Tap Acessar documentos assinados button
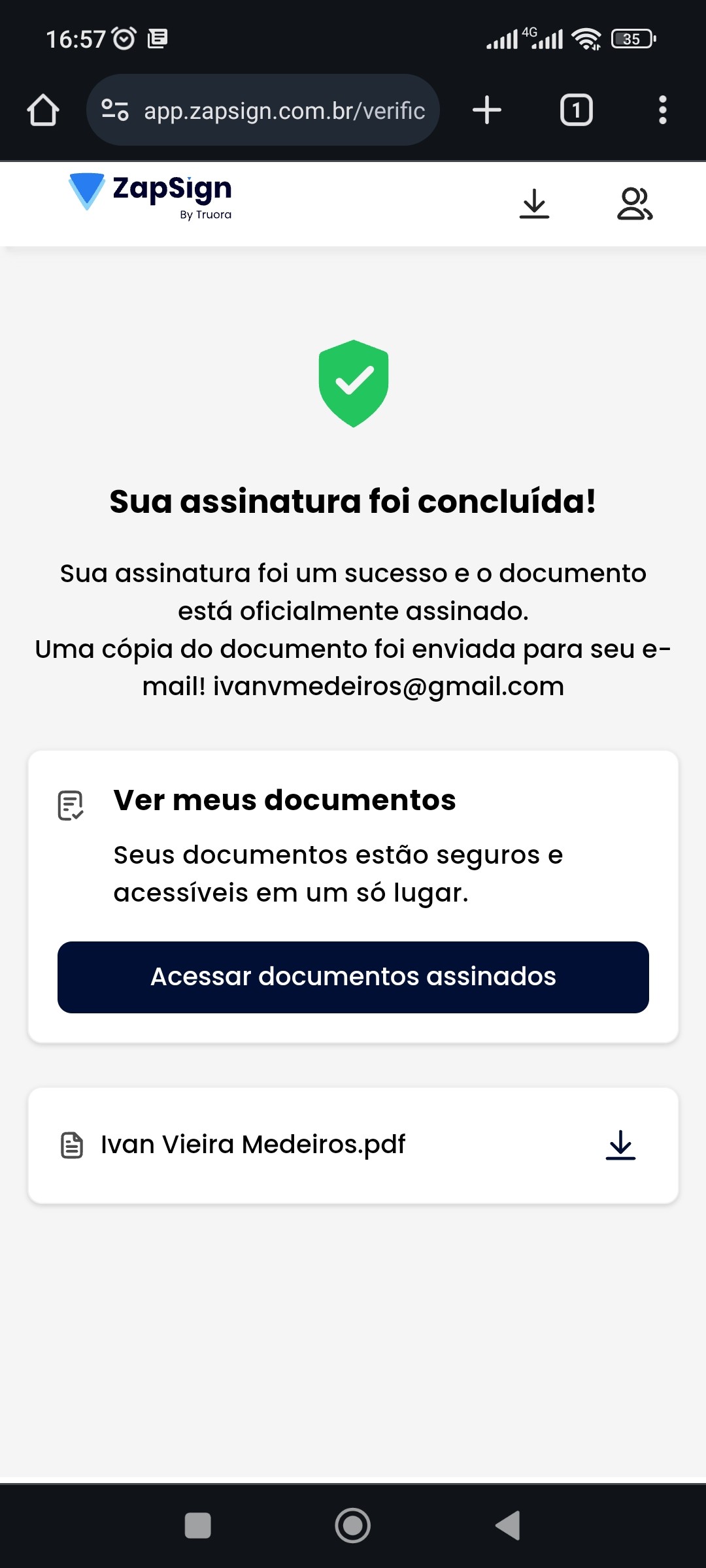Viewport: 706px width, 1568px height. pyautogui.click(x=353, y=977)
